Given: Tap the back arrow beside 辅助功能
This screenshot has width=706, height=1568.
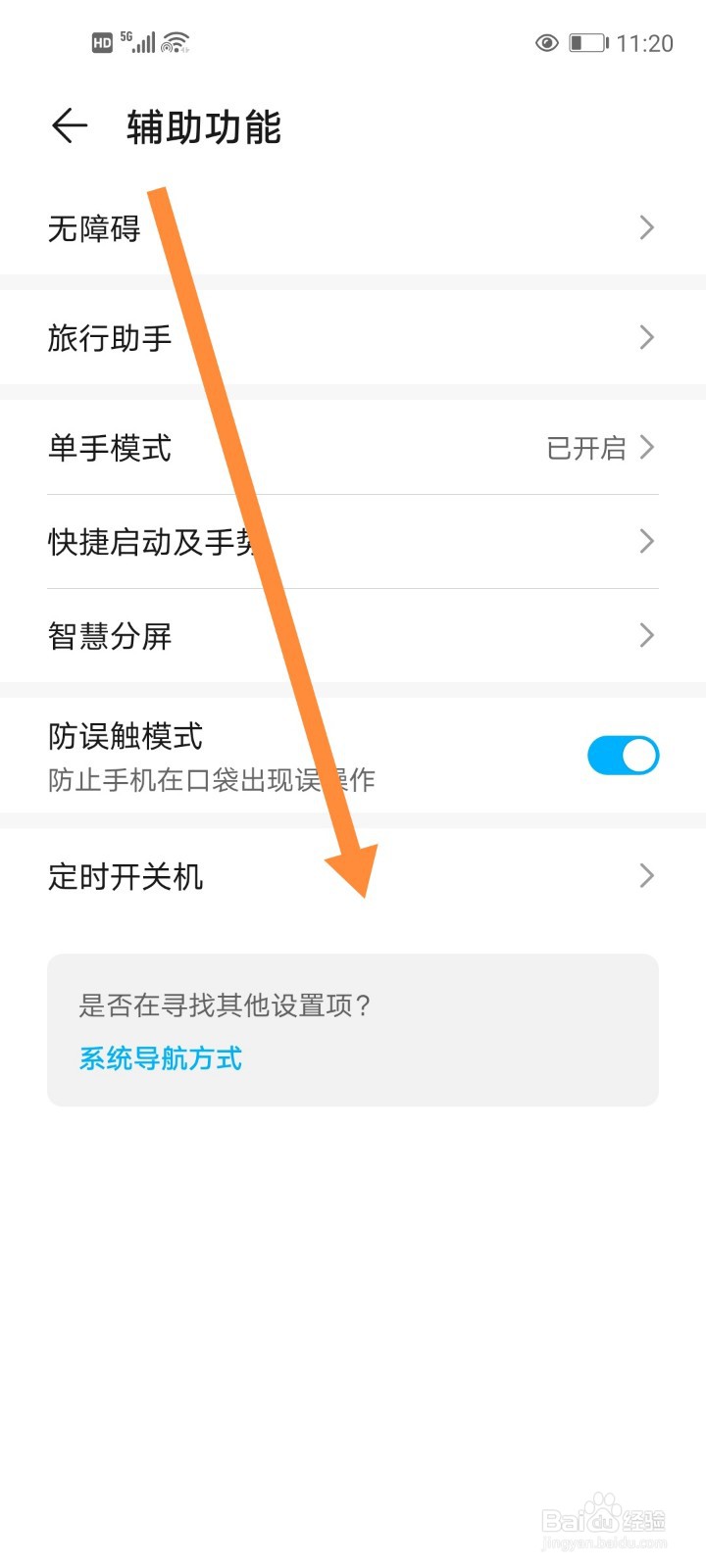Looking at the screenshot, I should tap(69, 126).
